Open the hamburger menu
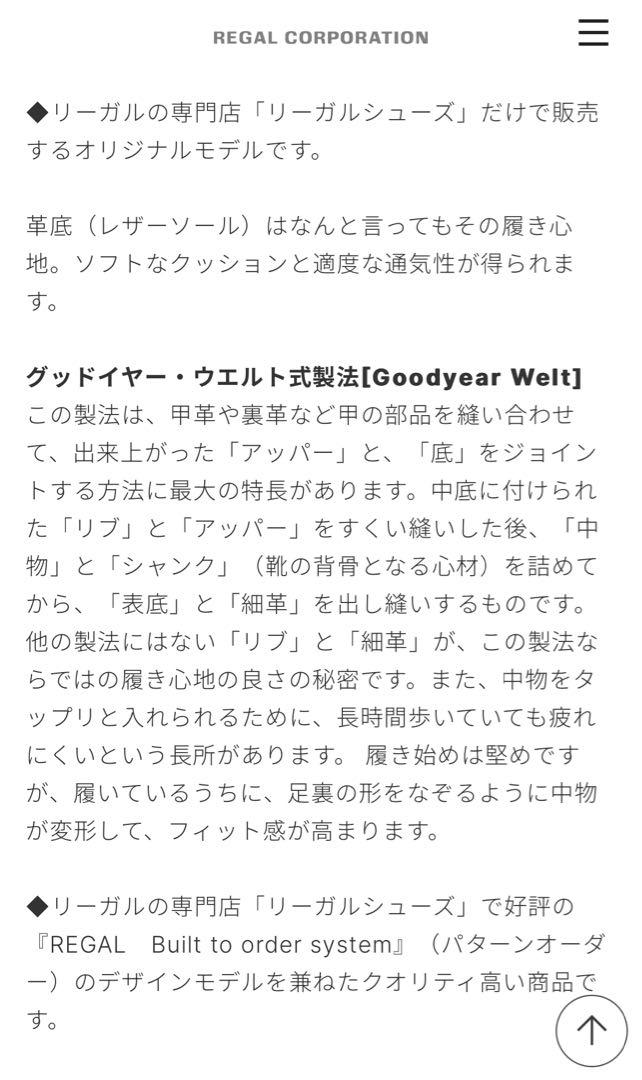 tap(593, 32)
